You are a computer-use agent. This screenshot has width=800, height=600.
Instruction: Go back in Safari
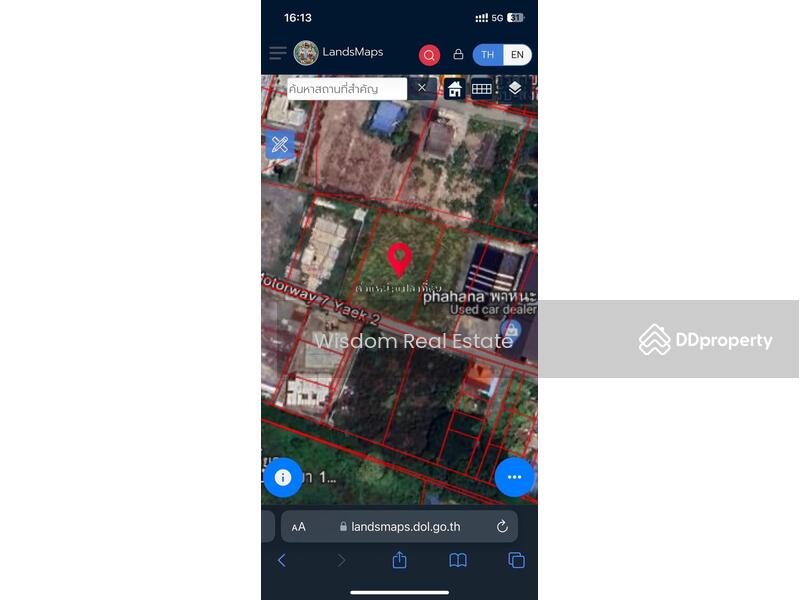click(281, 561)
